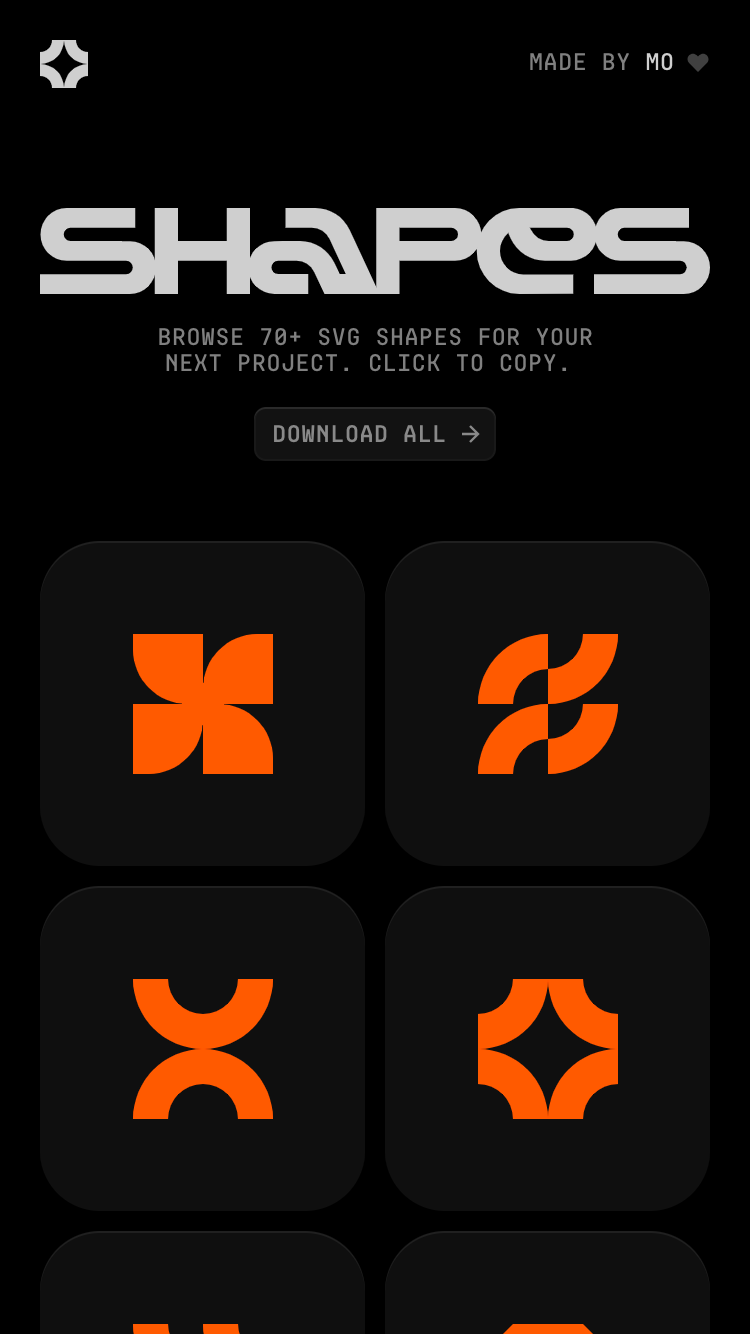The height and width of the screenshot is (1334, 750).
Task: Click the tile containing the star cutout shape
Action: tap(548, 1047)
